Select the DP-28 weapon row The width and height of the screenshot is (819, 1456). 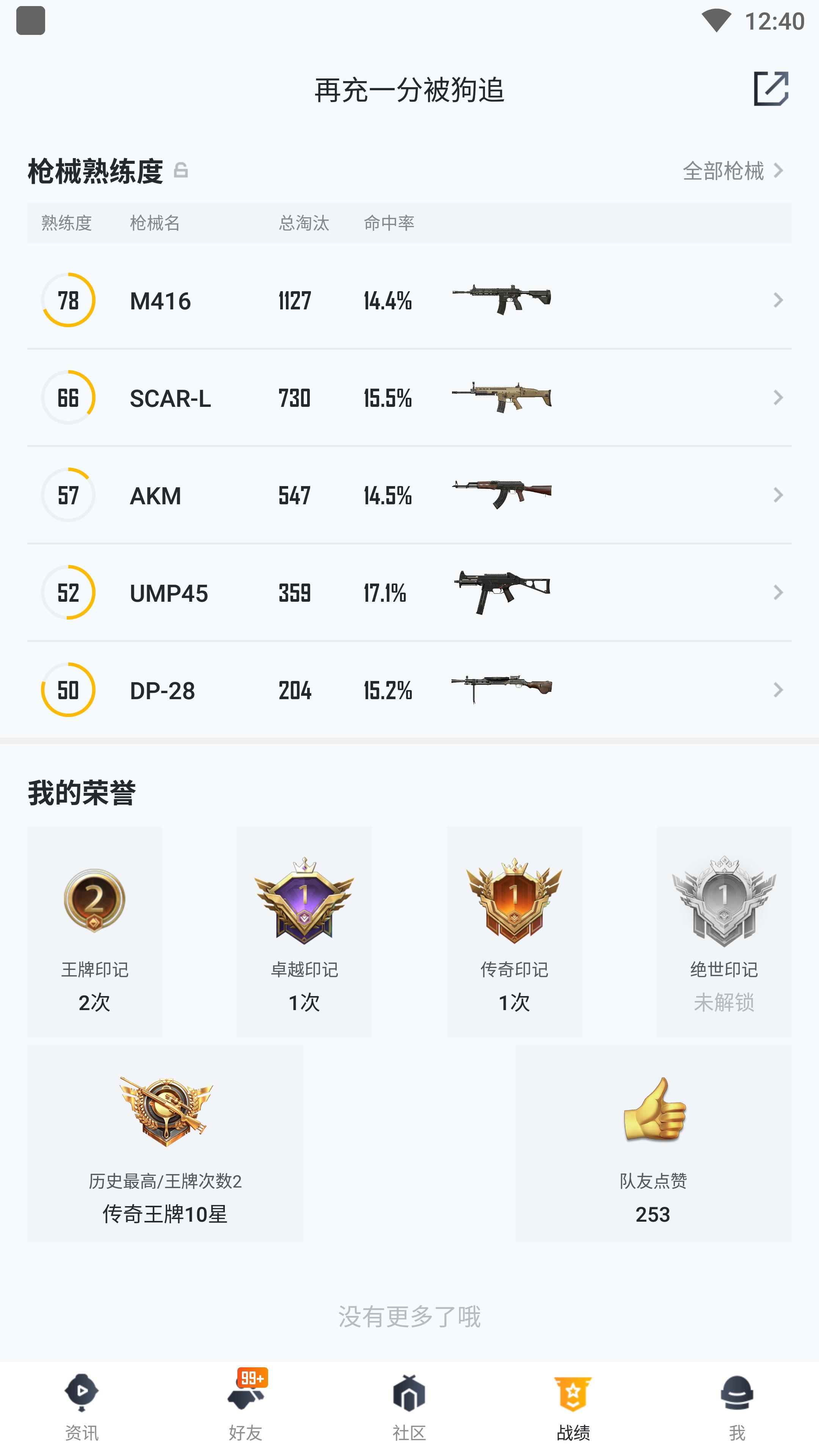pyautogui.click(x=409, y=690)
